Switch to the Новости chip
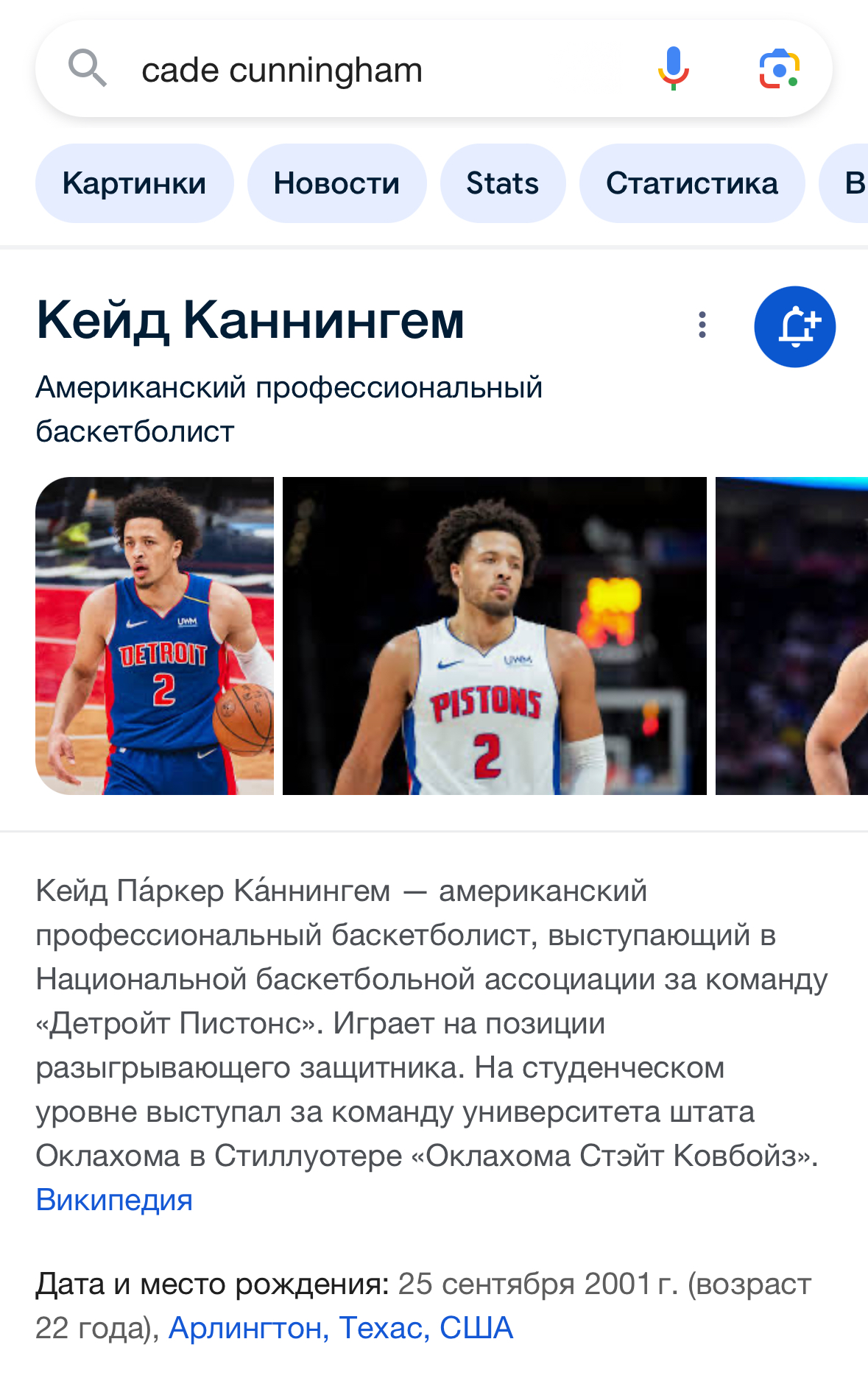 click(x=336, y=183)
